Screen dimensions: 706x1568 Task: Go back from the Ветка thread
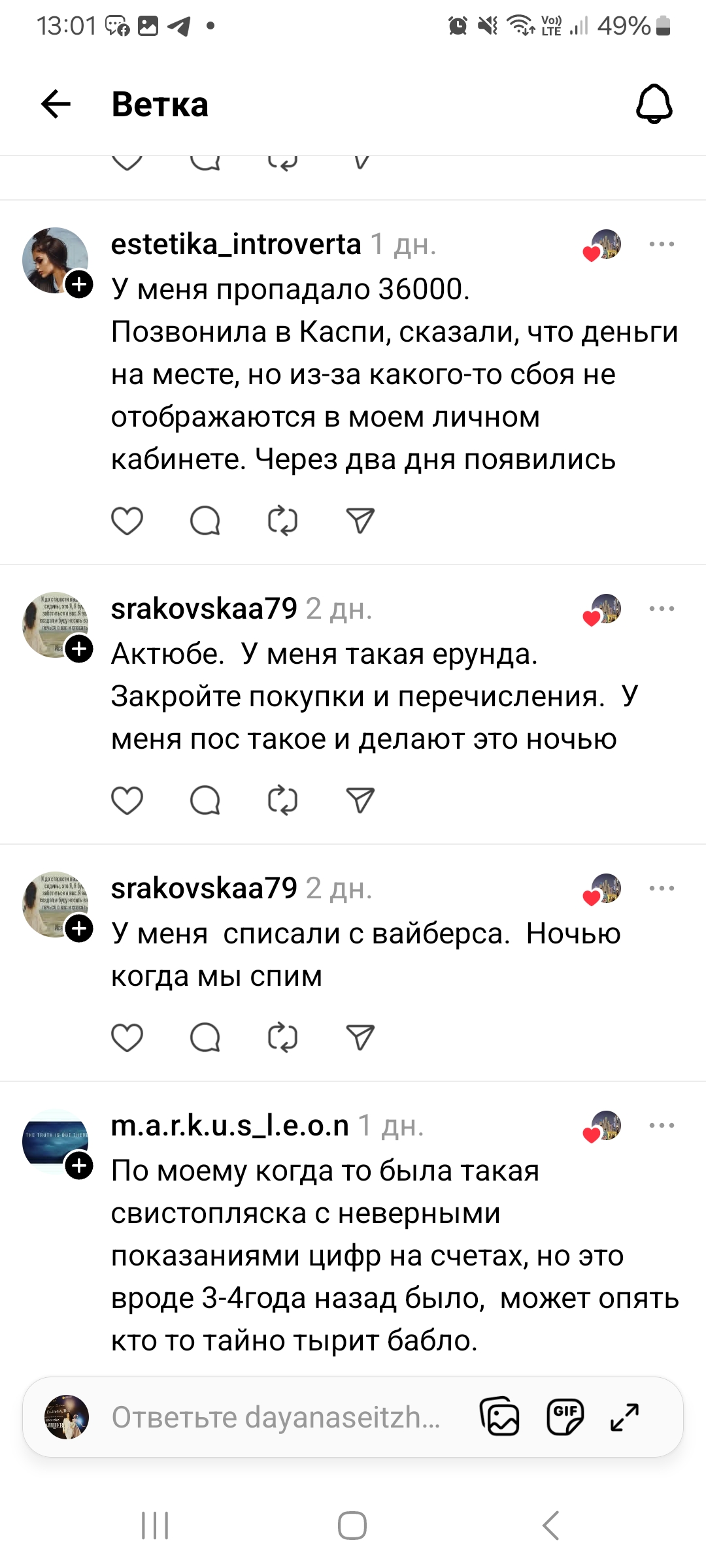pos(56,105)
